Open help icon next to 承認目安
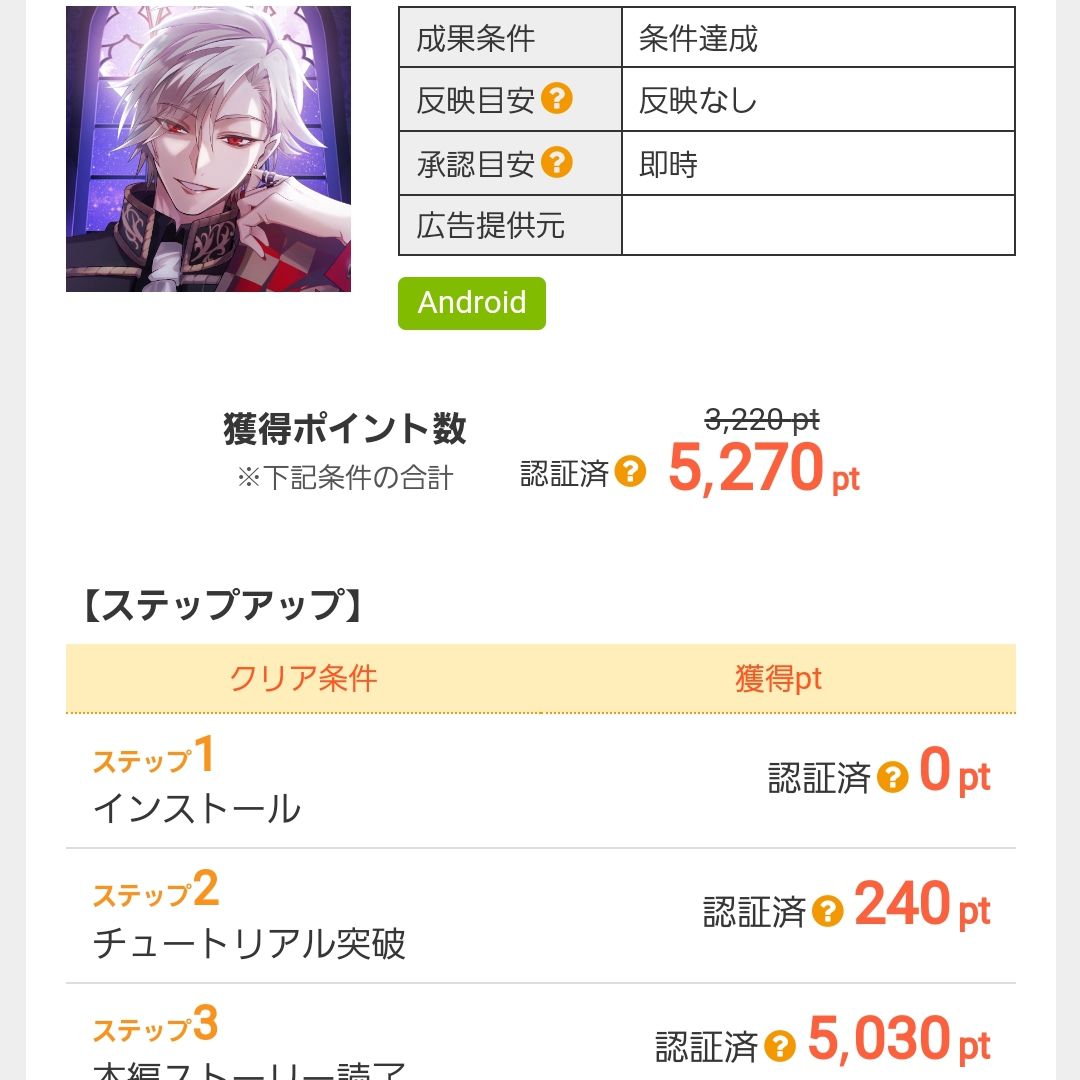1080x1080 pixels. click(557, 162)
